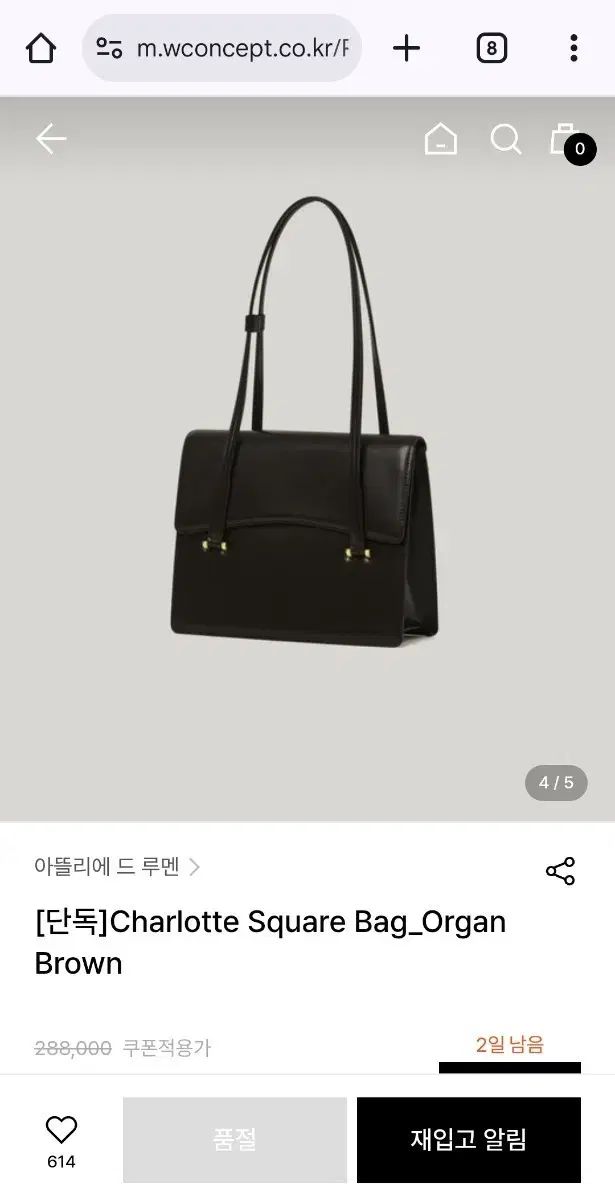Screen dimensions: 615x1200
Task: Go to the browser home page
Action: (x=41, y=48)
